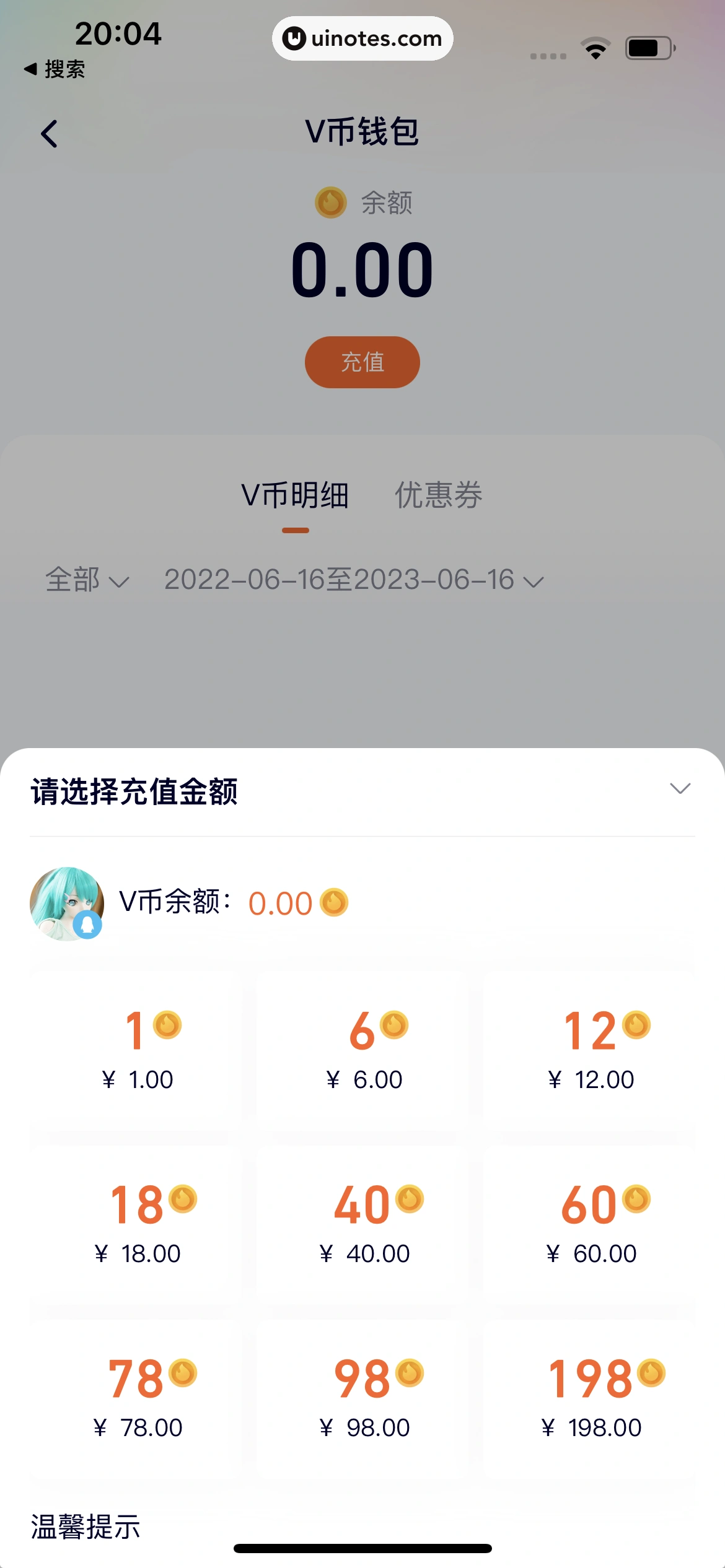Select the 1 V-coin recharge option
Screen dimensions: 725x1568
point(136,1047)
